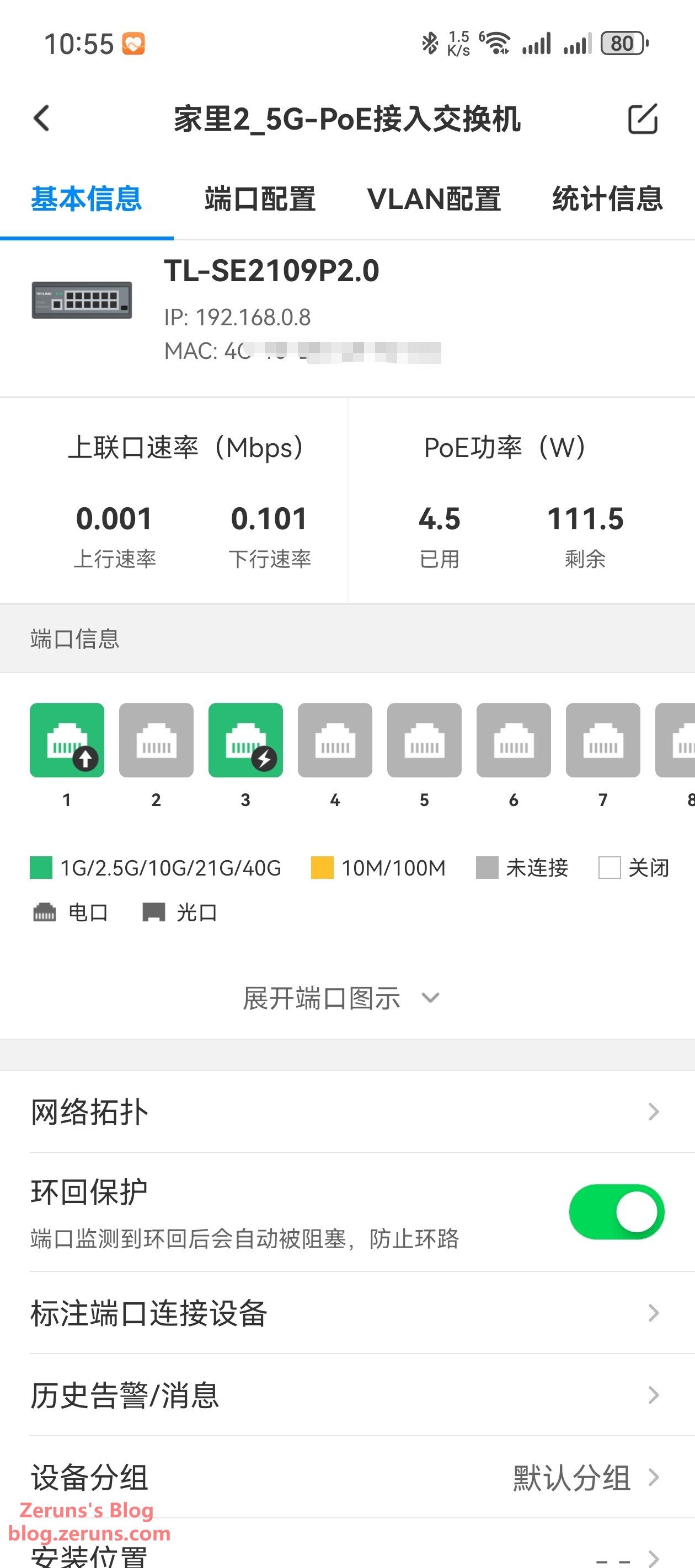View 历史告警/消息 history
The width and height of the screenshot is (695, 1568).
pos(347,1394)
